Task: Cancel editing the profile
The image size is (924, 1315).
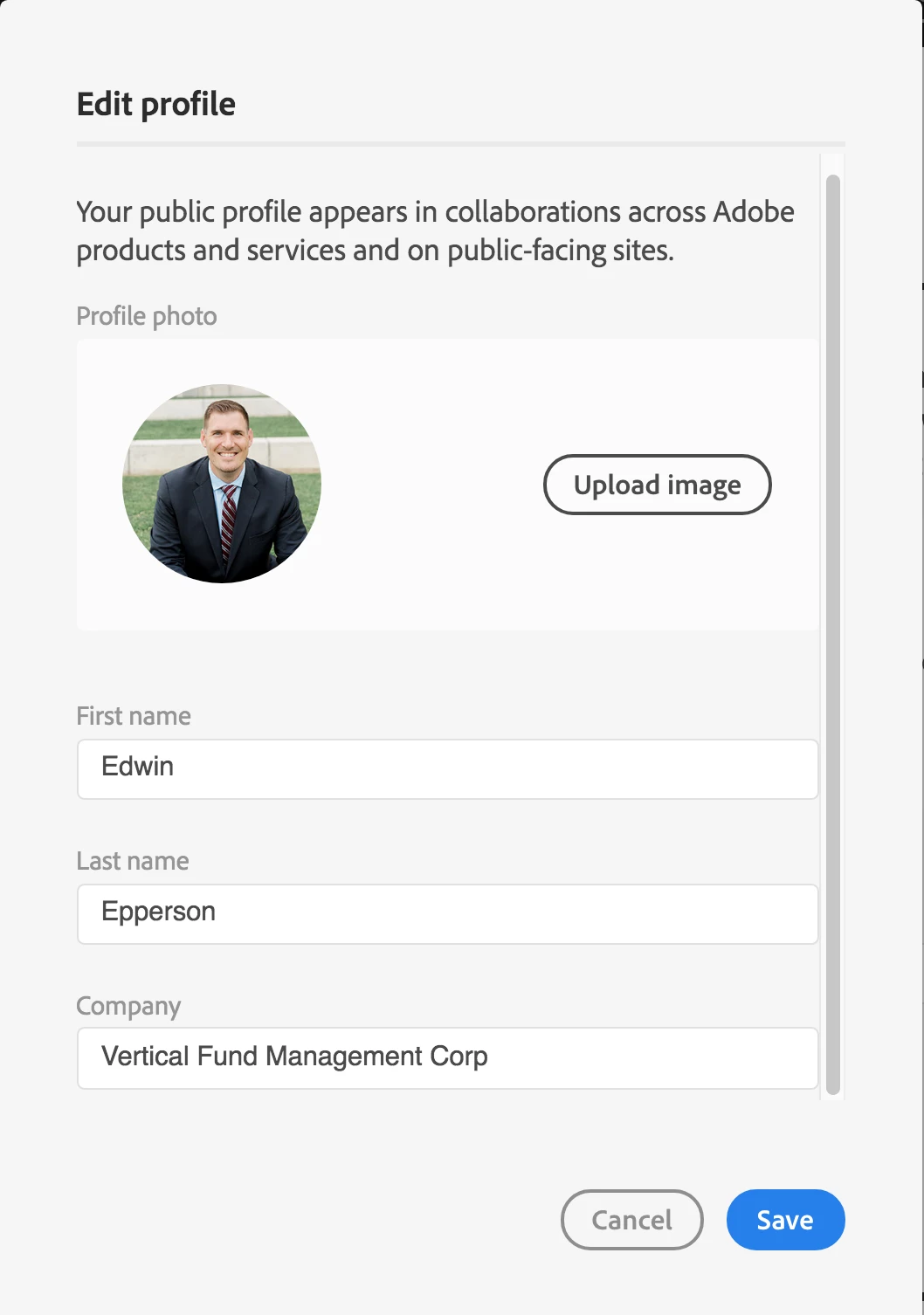Action: click(631, 1219)
